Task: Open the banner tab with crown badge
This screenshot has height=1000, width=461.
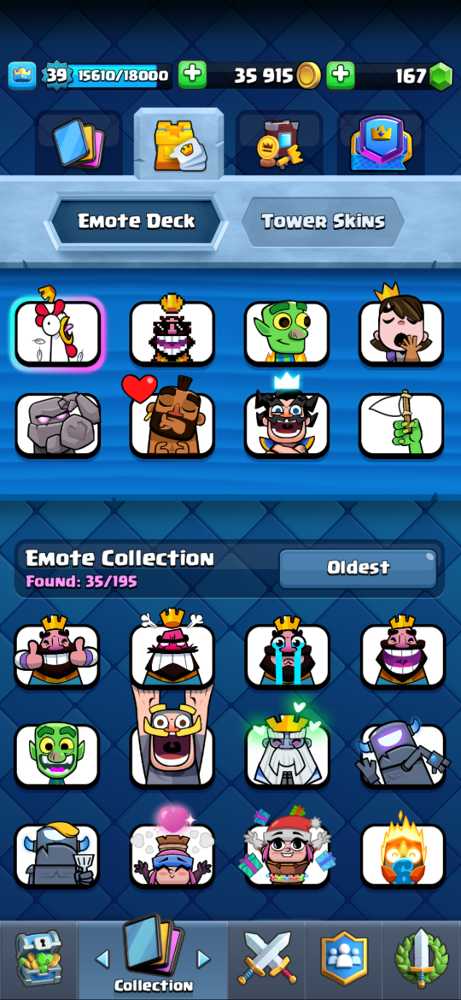Action: click(381, 143)
